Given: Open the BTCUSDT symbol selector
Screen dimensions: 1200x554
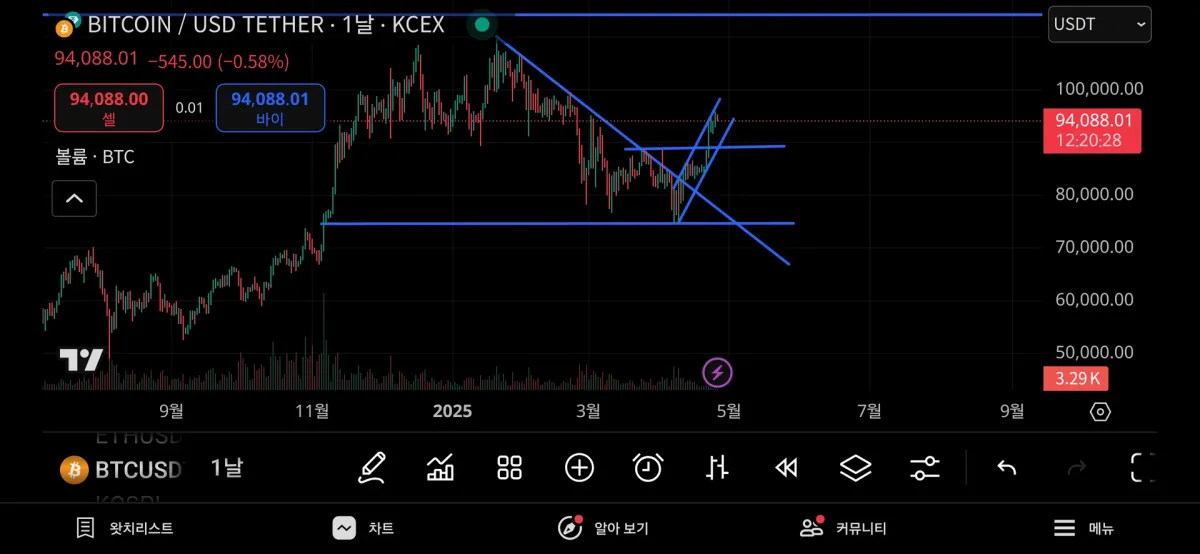Looking at the screenshot, I should (x=122, y=468).
